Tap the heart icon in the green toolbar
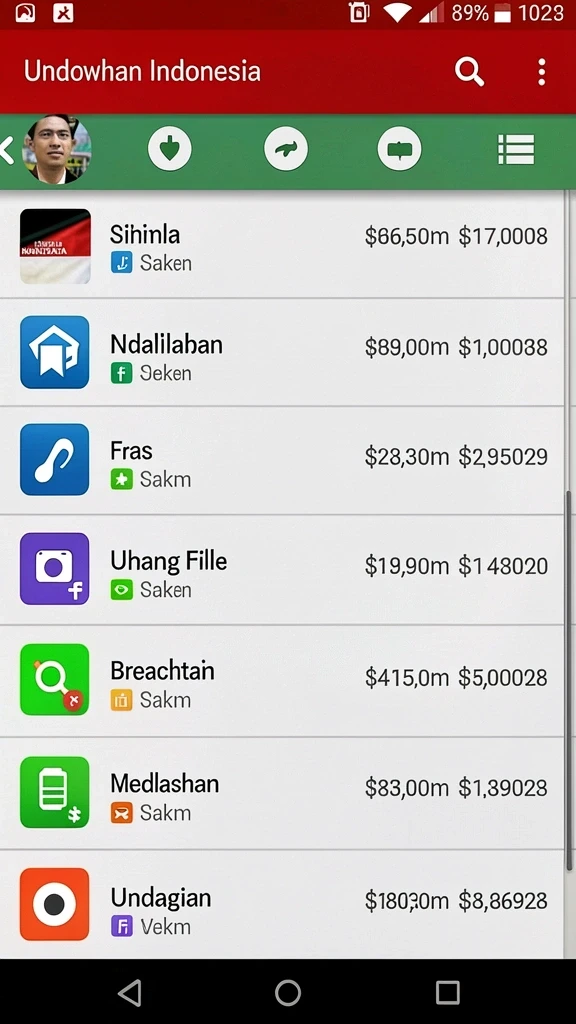Viewport: 576px width, 1024px height. [x=170, y=149]
